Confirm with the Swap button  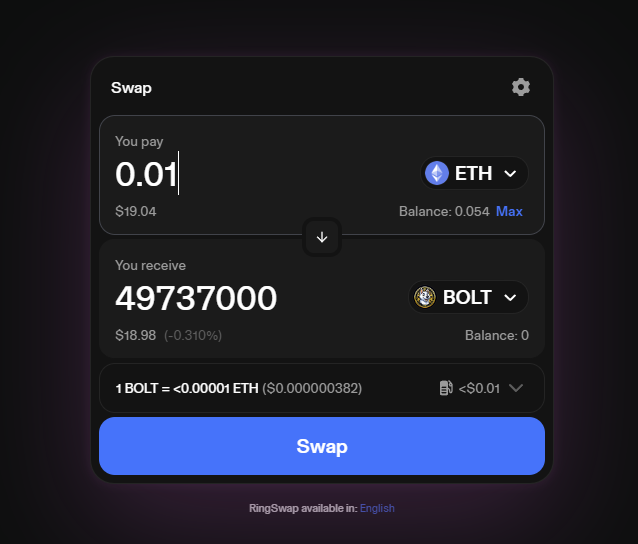point(322,446)
